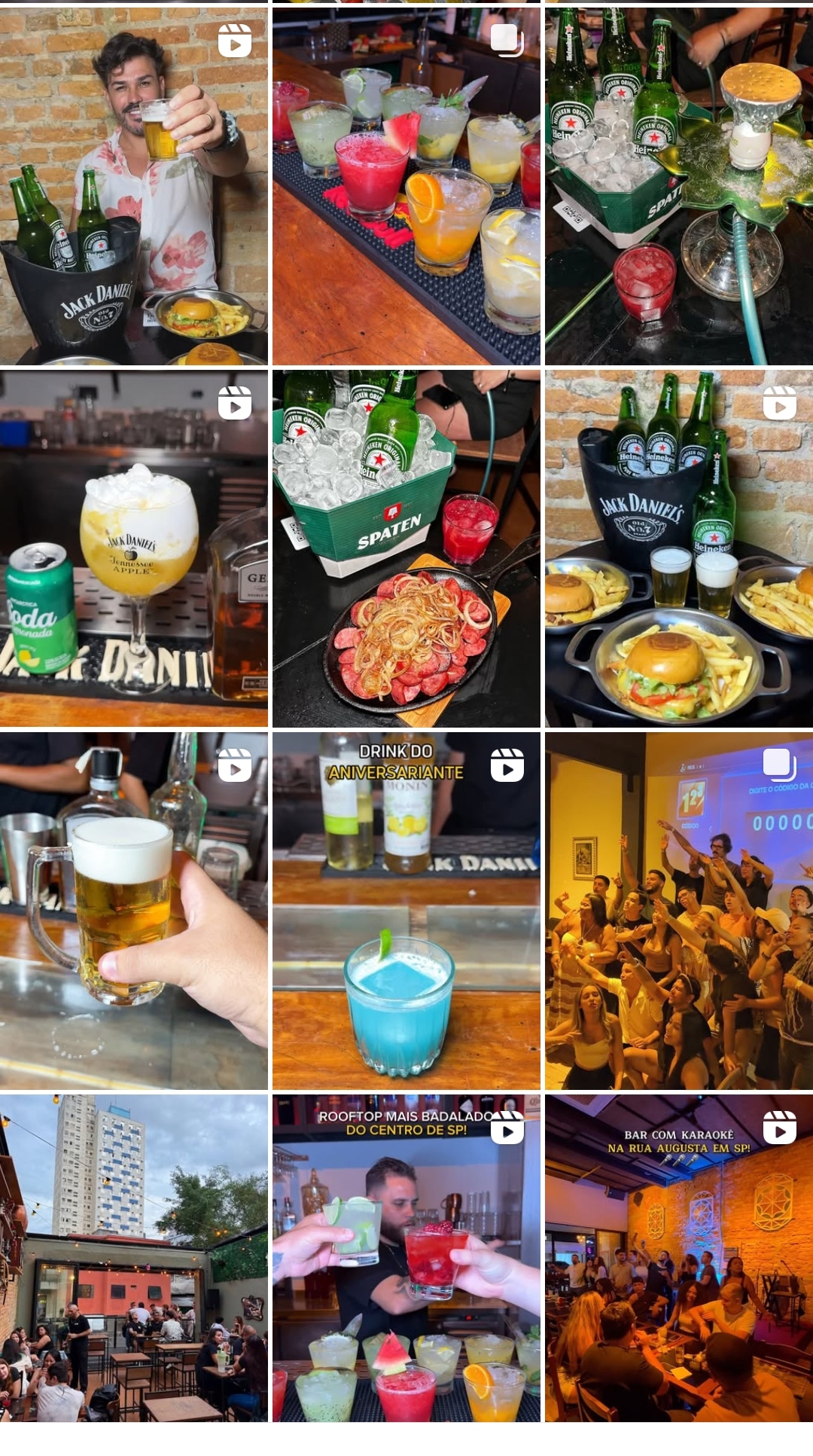Play the Rooftop Mais Badalado do Centro reel

(406, 1258)
